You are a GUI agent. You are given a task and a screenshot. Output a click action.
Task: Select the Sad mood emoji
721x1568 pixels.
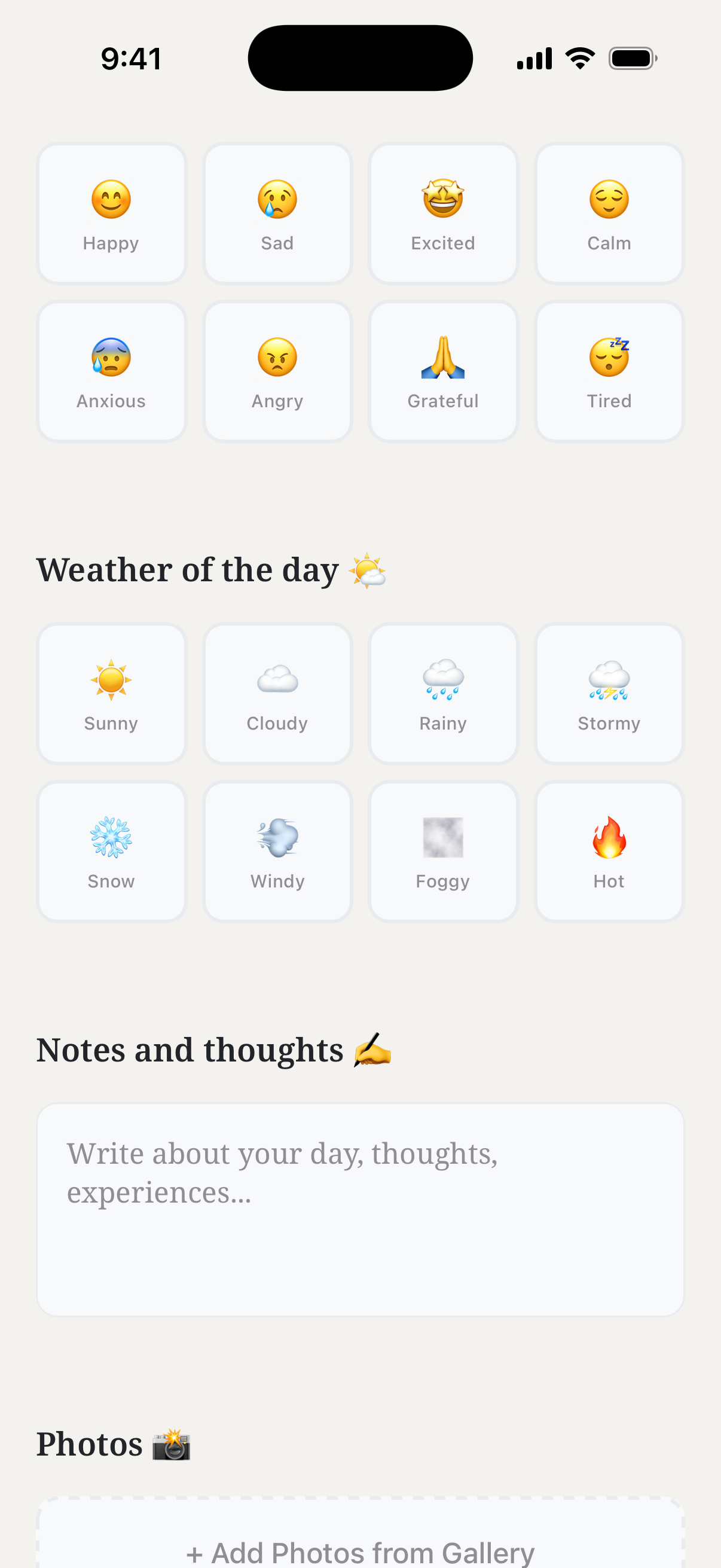pyautogui.click(x=277, y=212)
